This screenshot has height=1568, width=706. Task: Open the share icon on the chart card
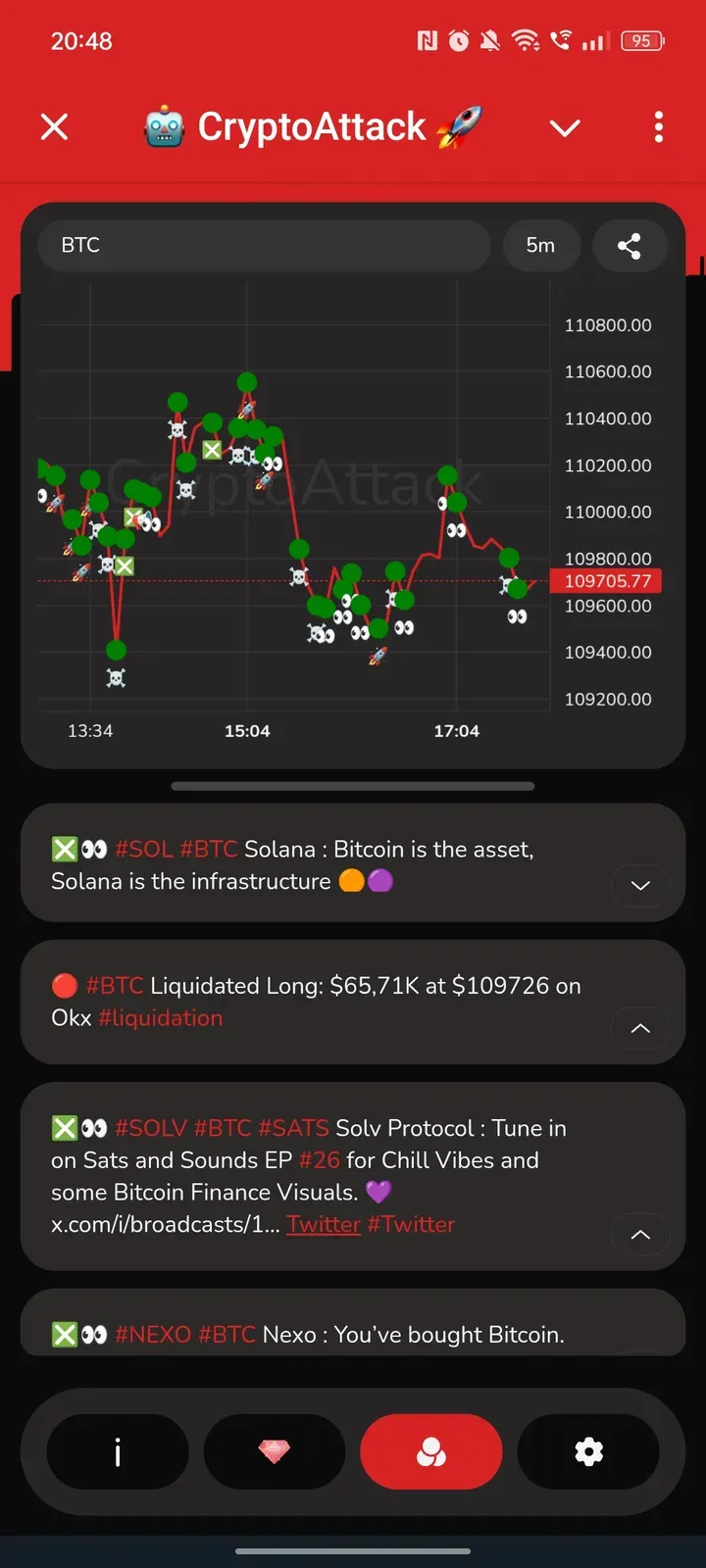(x=630, y=246)
